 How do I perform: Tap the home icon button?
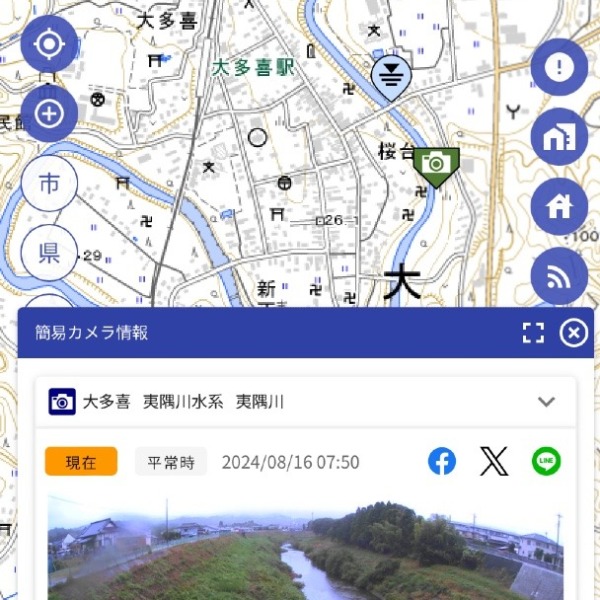point(559,207)
